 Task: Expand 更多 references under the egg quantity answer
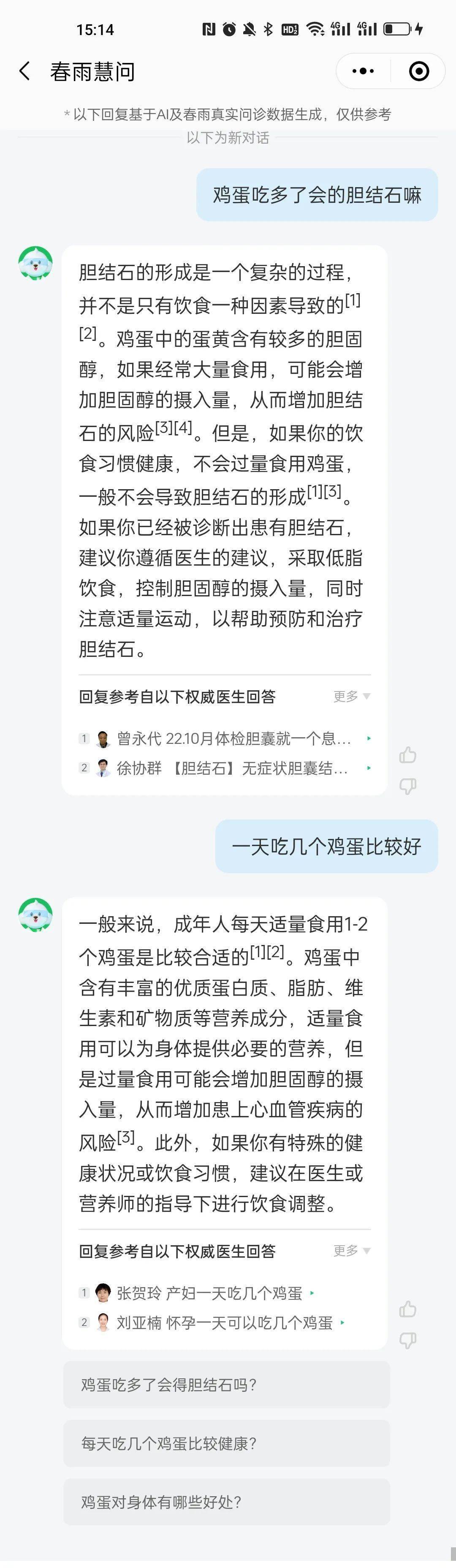[x=351, y=1251]
